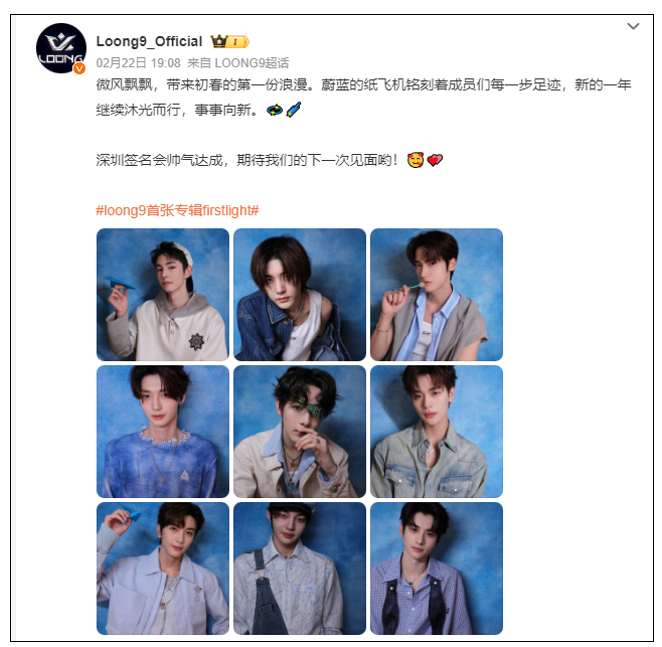Open the post options chevron menu
The width and height of the screenshot is (662, 647).
point(633,26)
